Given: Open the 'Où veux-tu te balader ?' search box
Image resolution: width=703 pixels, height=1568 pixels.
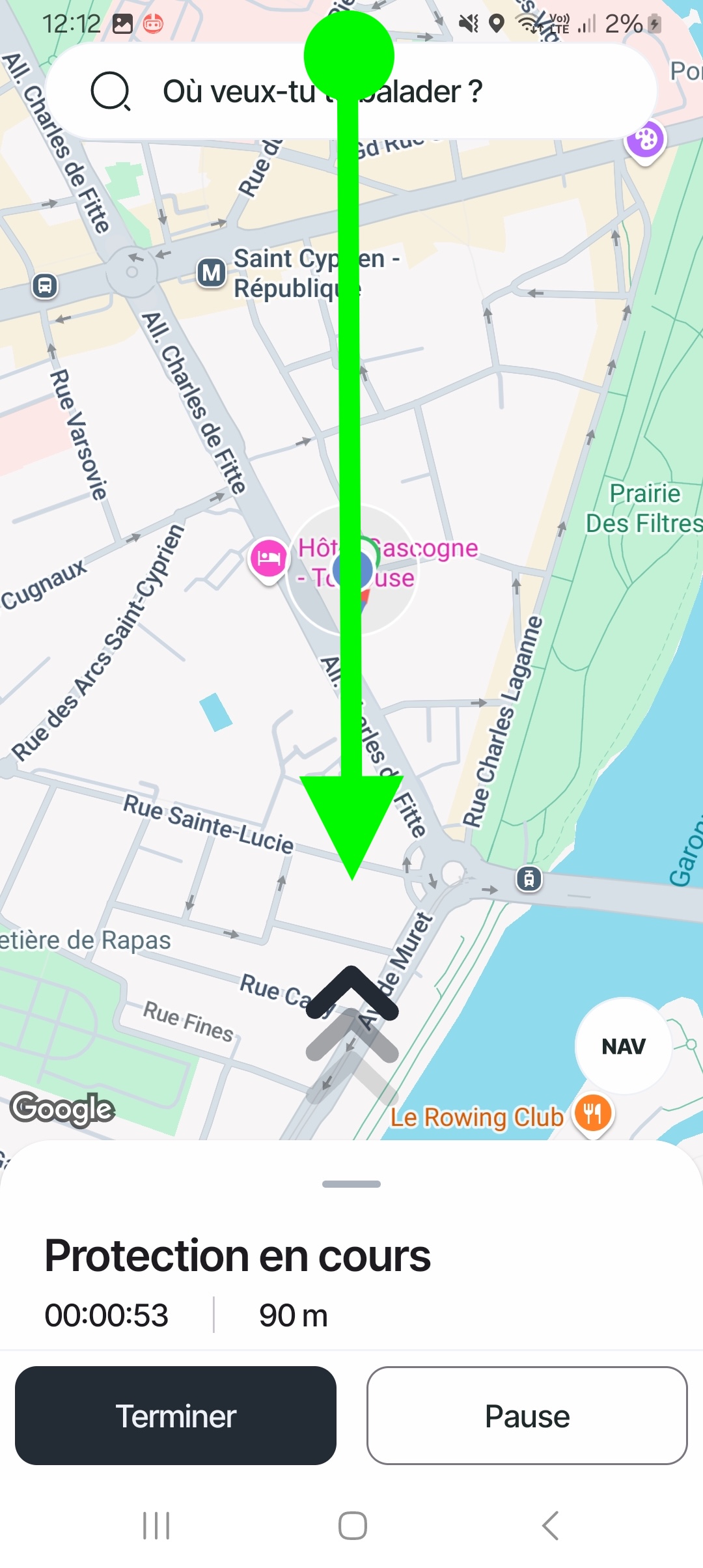Looking at the screenshot, I should [x=351, y=91].
